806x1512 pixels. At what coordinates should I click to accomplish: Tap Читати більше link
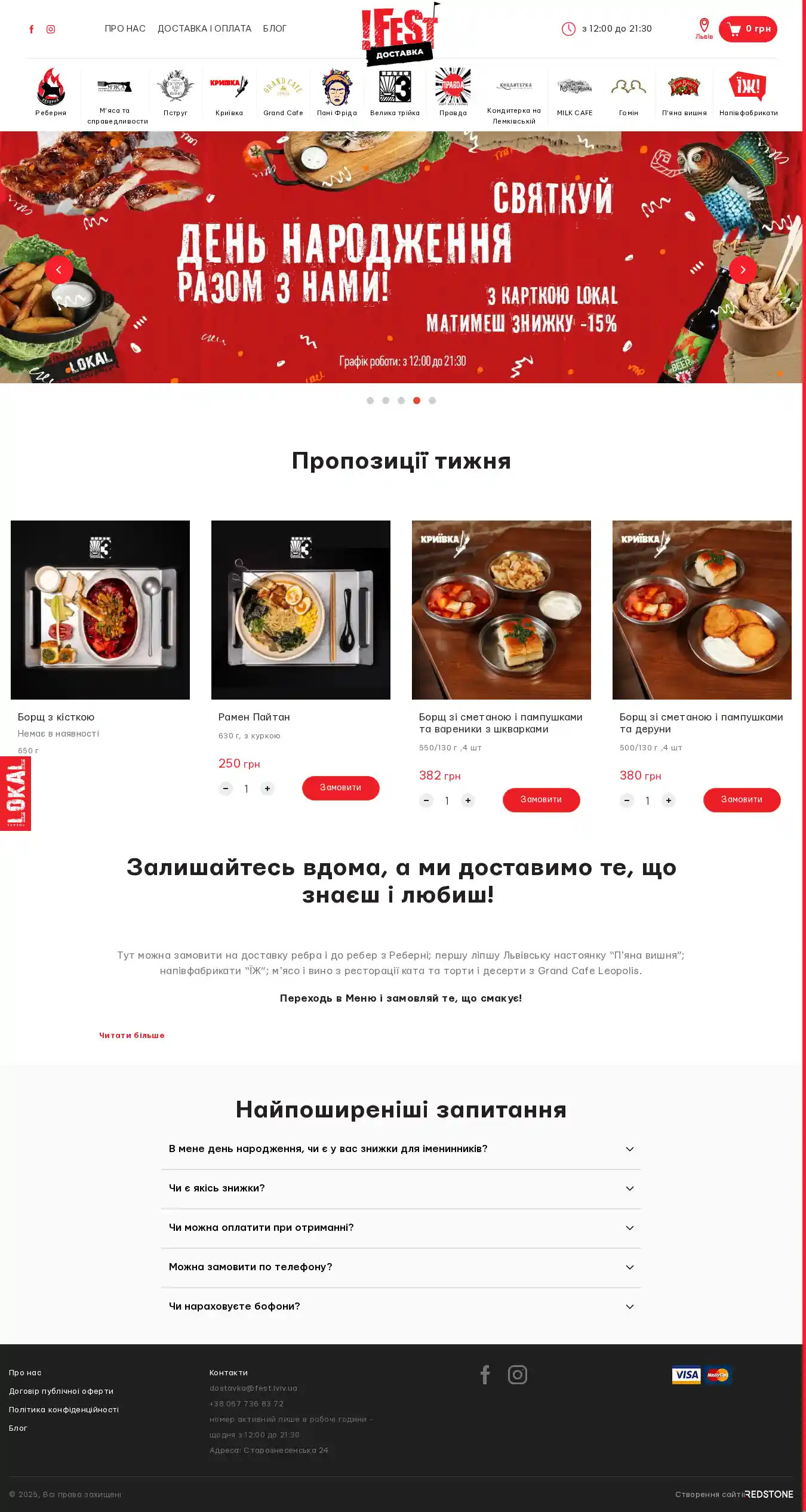tap(132, 1036)
